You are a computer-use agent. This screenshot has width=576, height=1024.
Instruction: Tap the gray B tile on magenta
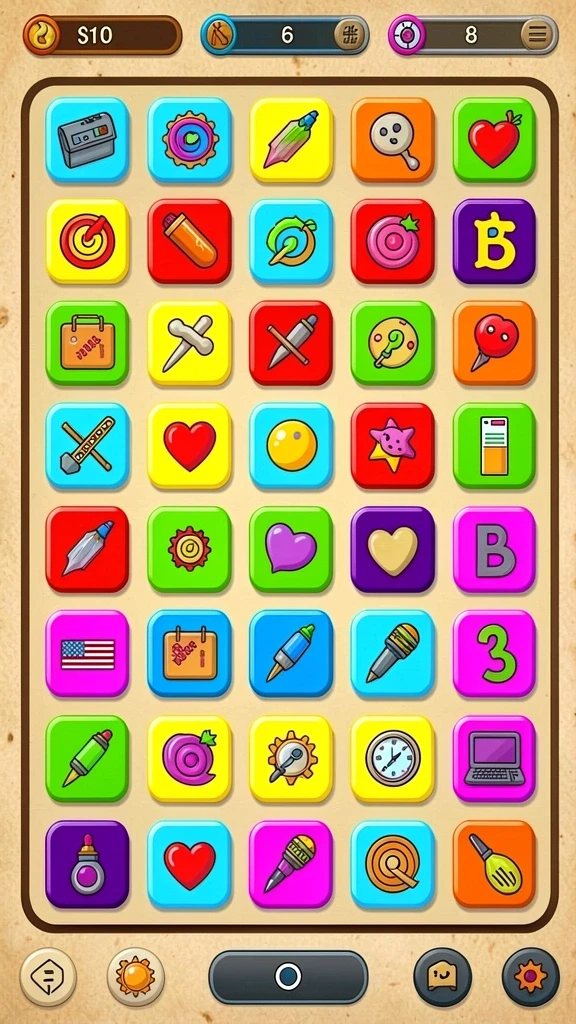point(494,549)
